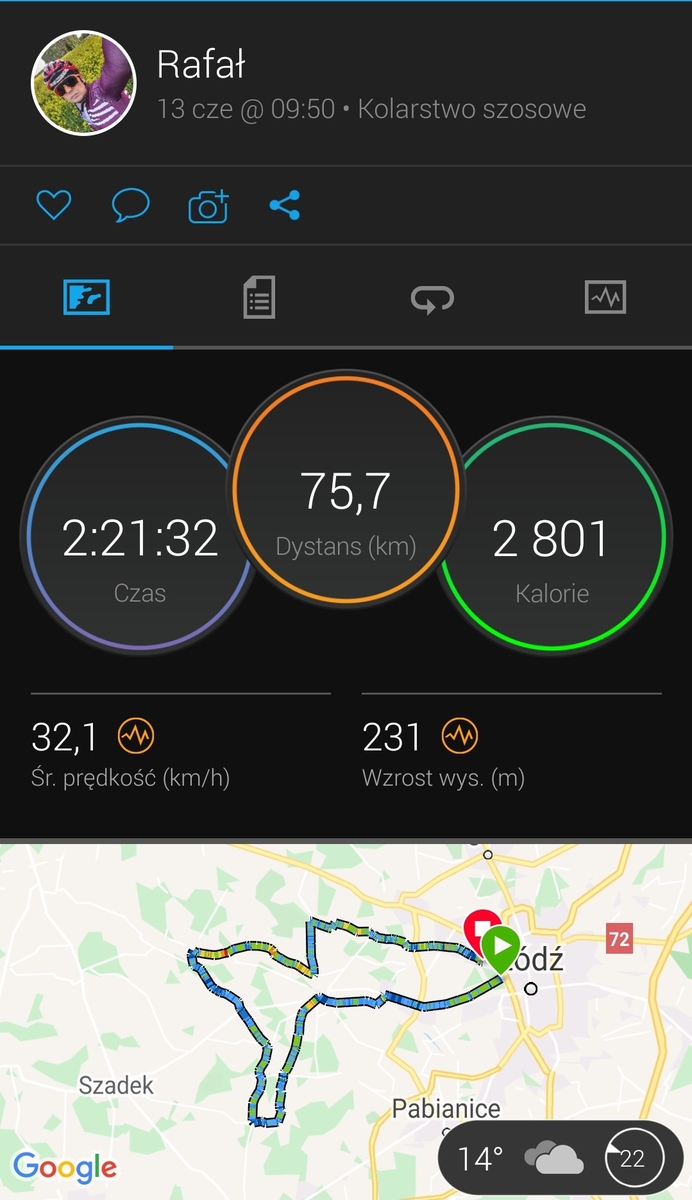Open the elevation gain chart icon
Screen dimensions: 692x1200
[x=460, y=737]
